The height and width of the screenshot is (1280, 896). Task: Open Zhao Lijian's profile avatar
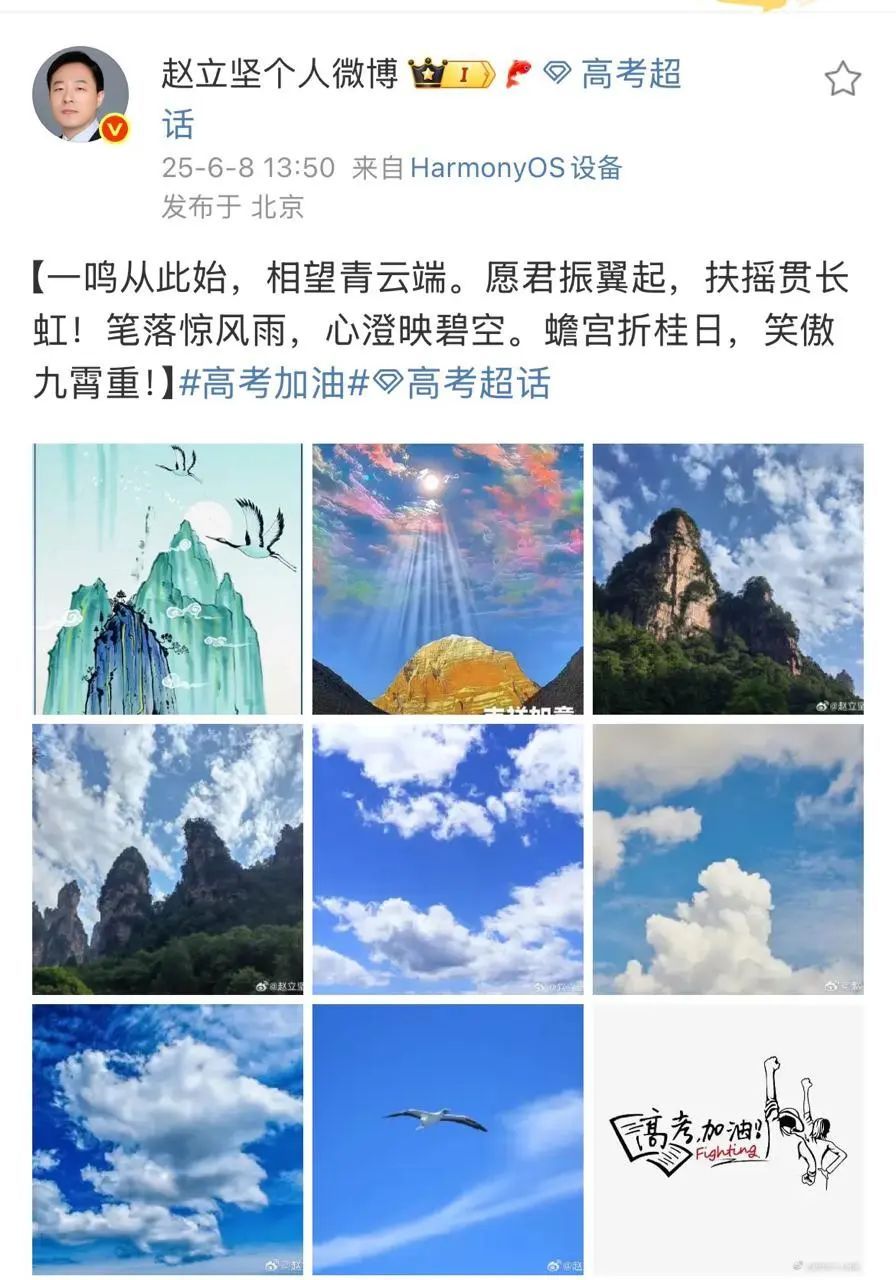(80, 94)
